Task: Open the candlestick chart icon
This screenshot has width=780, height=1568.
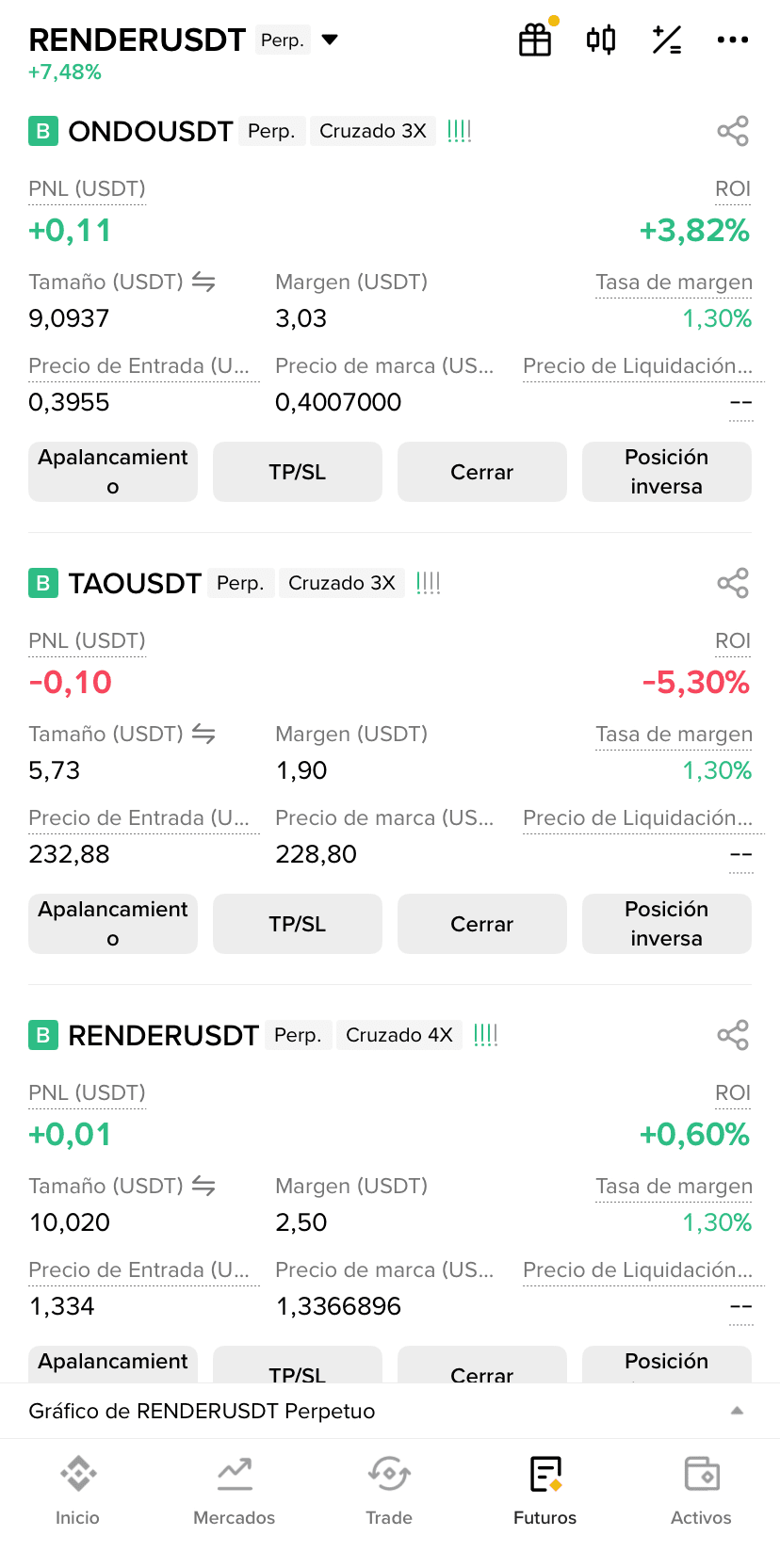Action: tap(601, 40)
